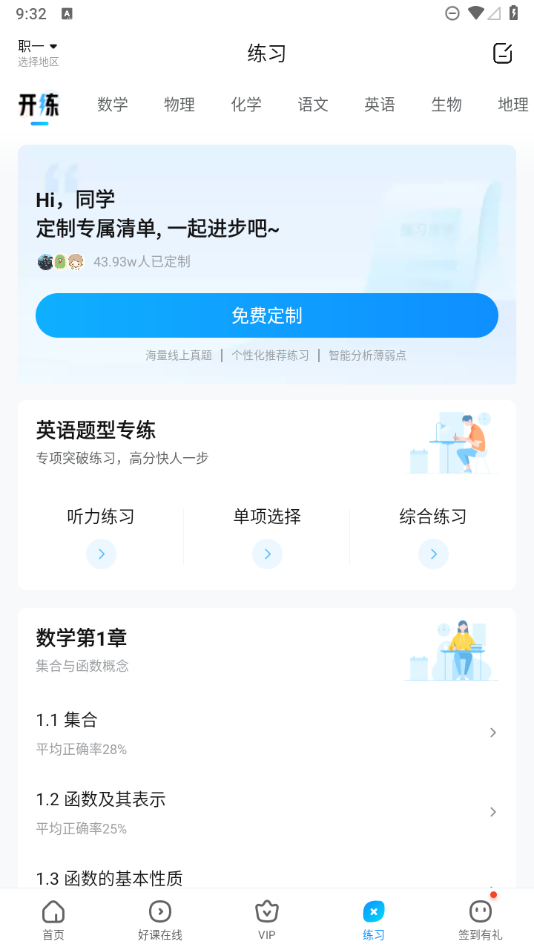Select the 开练 tab

click(39, 106)
